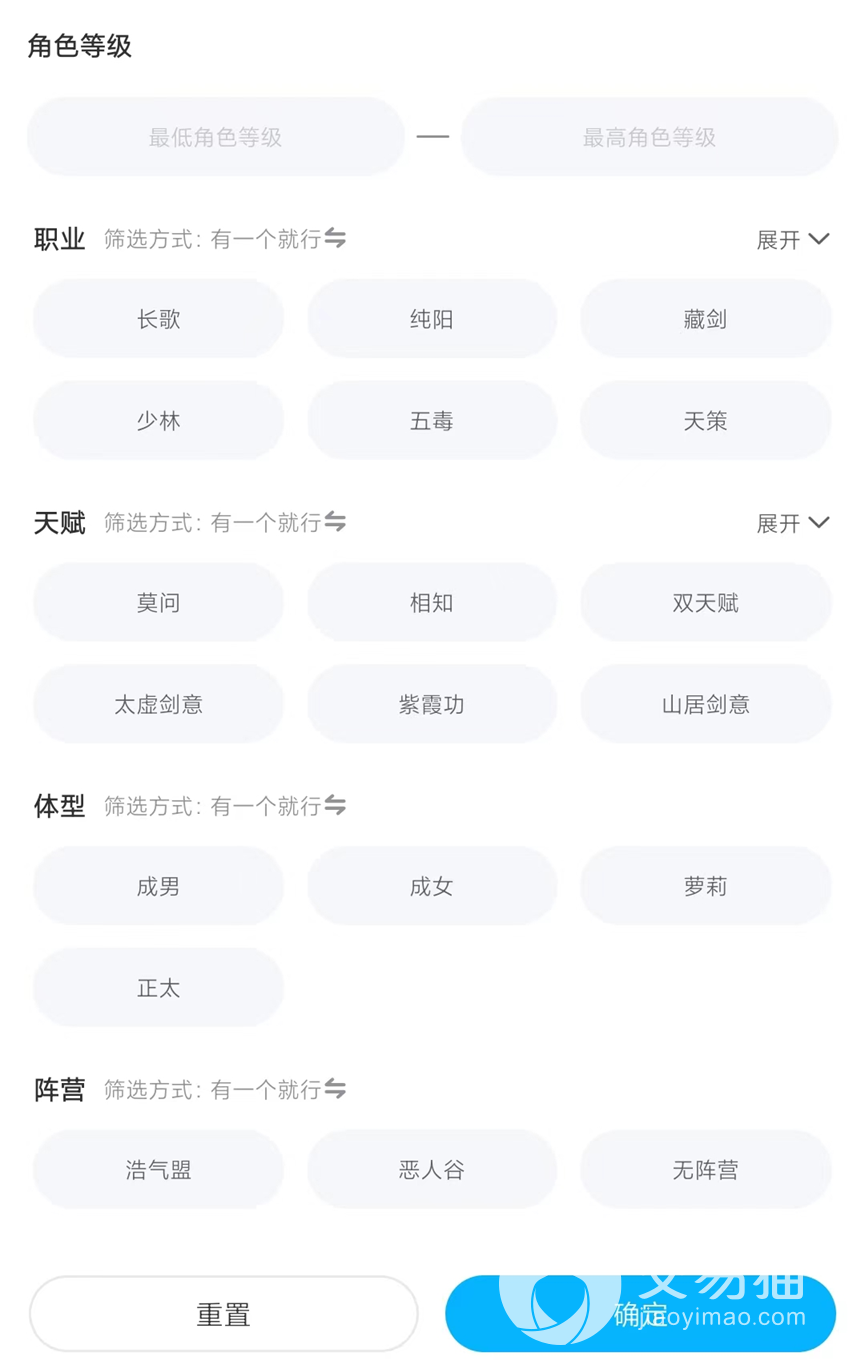The width and height of the screenshot is (865, 1369).
Task: Expand the 职业 options list
Action: [x=793, y=240]
